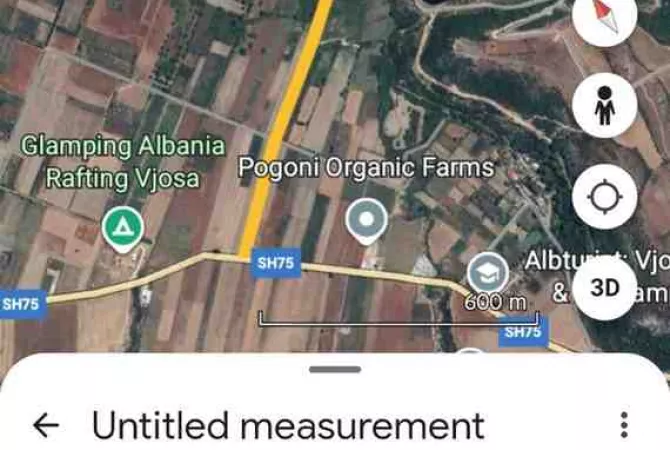Select the Pogoni Organic Farms pin

[x=366, y=220]
